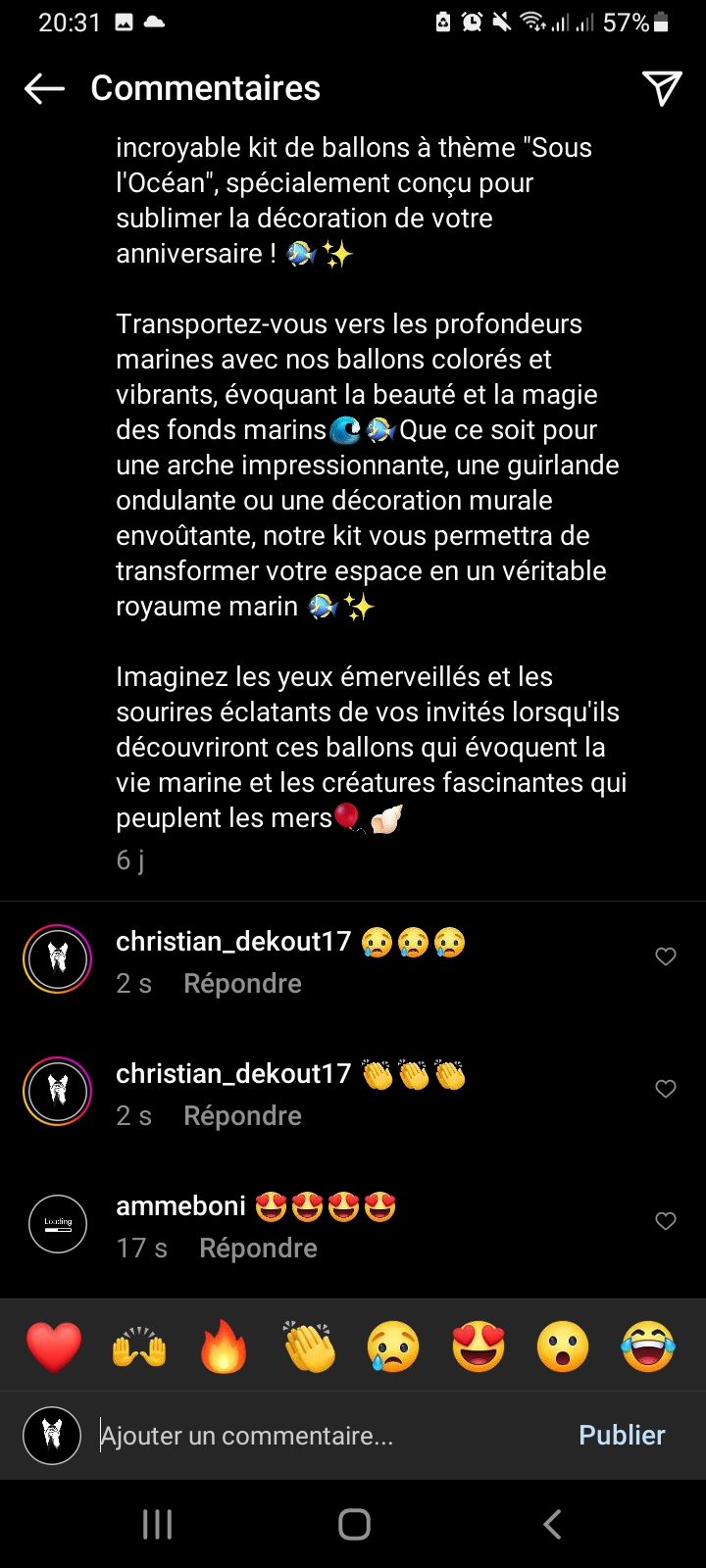
Task: Add the surprised face quick emoji
Action: [563, 1347]
